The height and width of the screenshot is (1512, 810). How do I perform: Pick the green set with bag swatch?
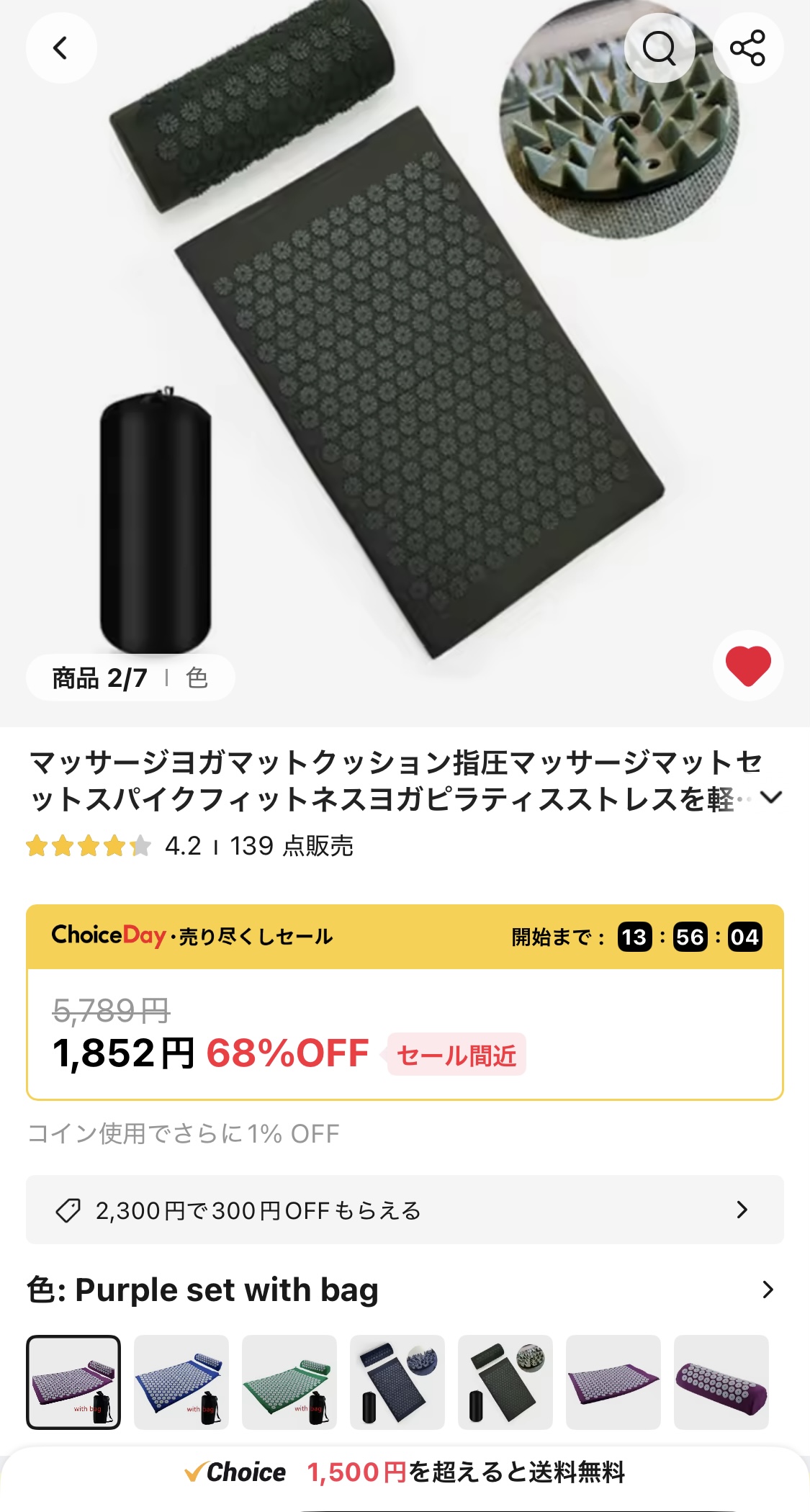point(289,1382)
